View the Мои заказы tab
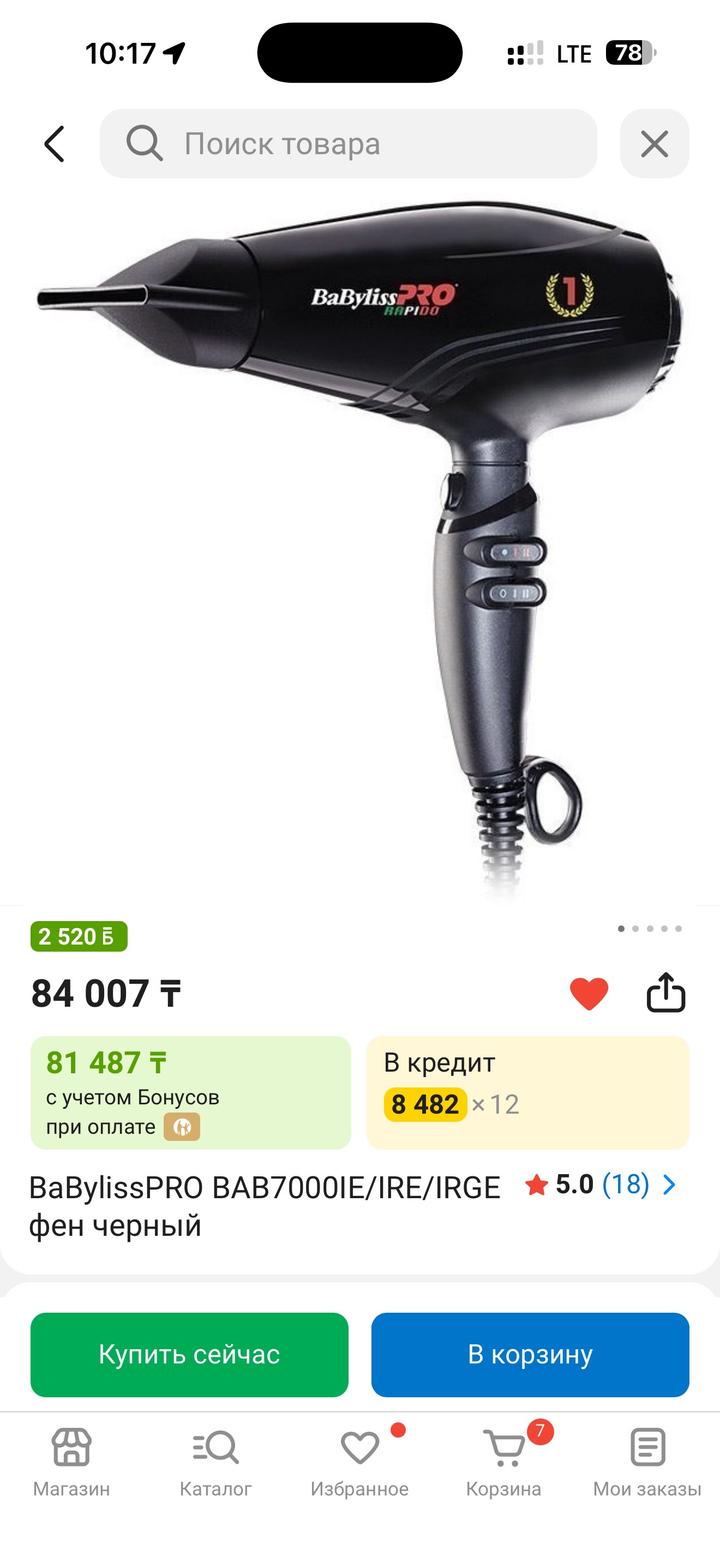This screenshot has height=1564, width=720. 647,1461
